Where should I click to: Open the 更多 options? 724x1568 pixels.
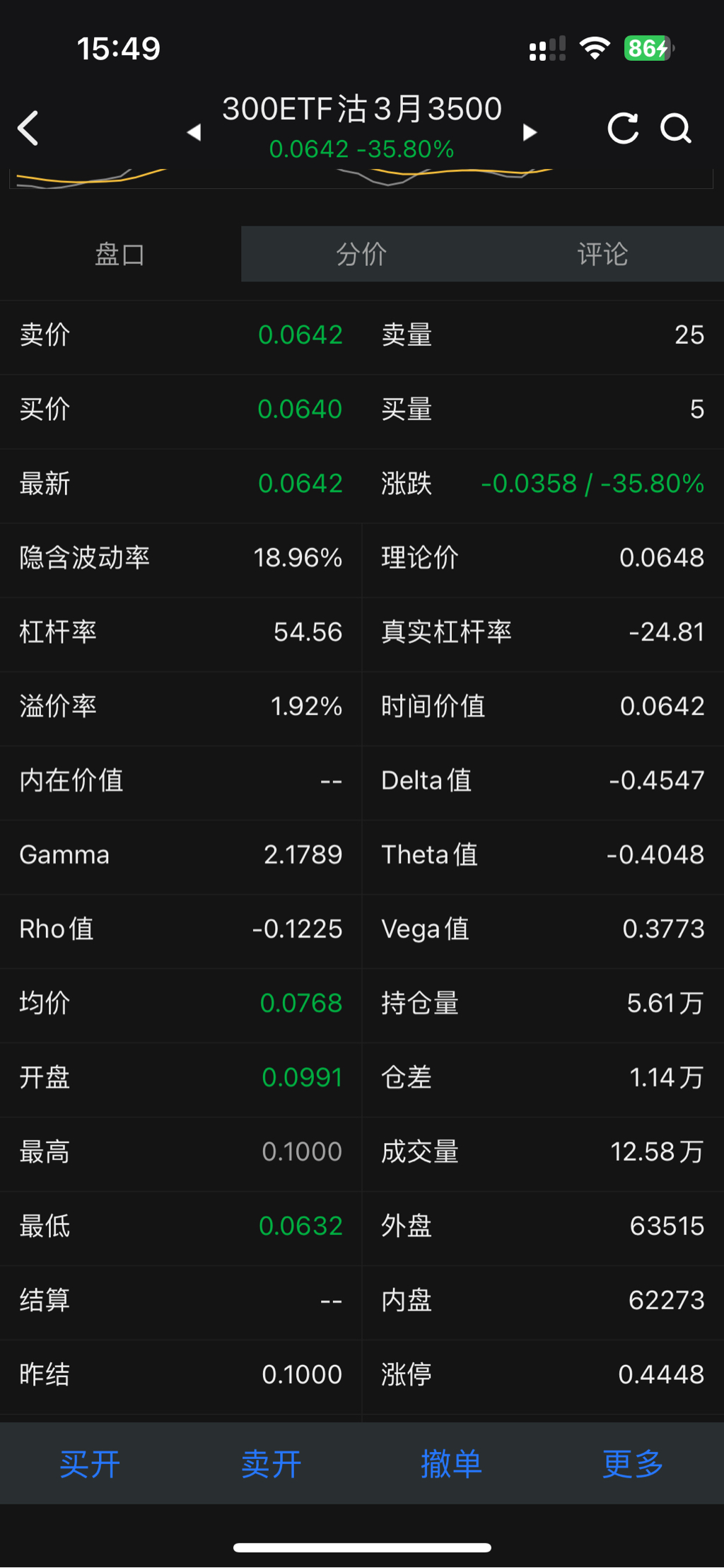633,1463
